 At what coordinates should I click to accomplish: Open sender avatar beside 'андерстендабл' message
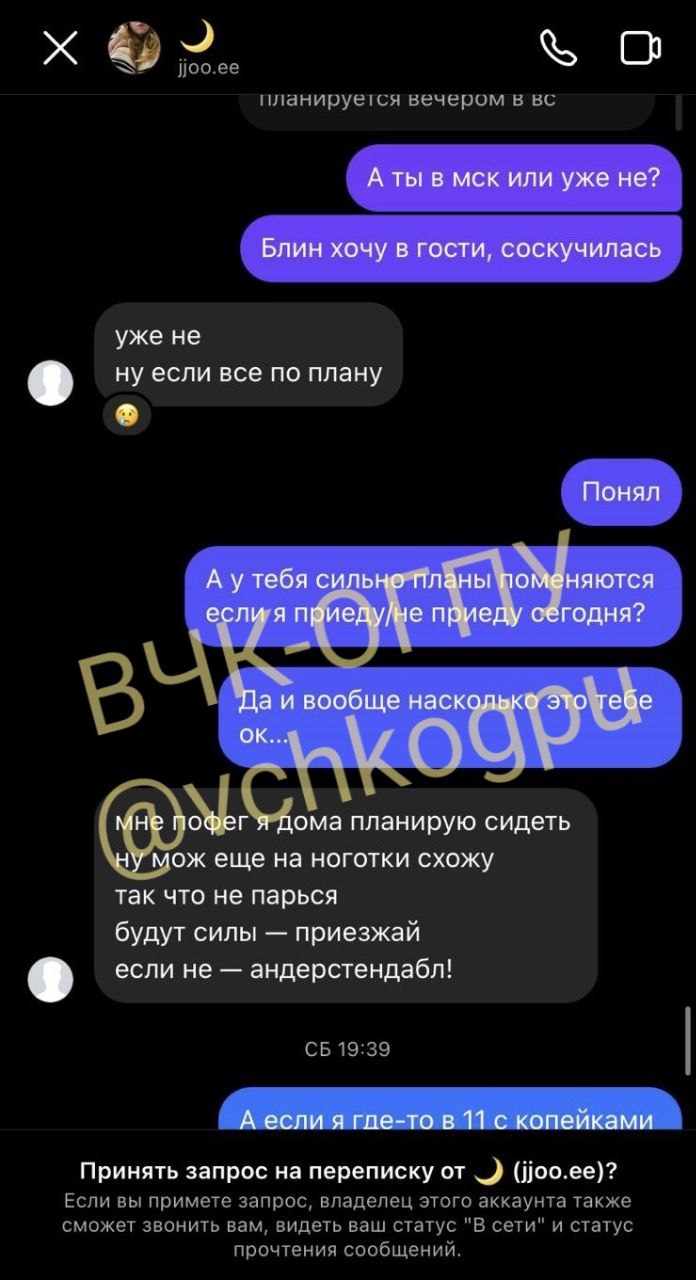click(x=50, y=979)
